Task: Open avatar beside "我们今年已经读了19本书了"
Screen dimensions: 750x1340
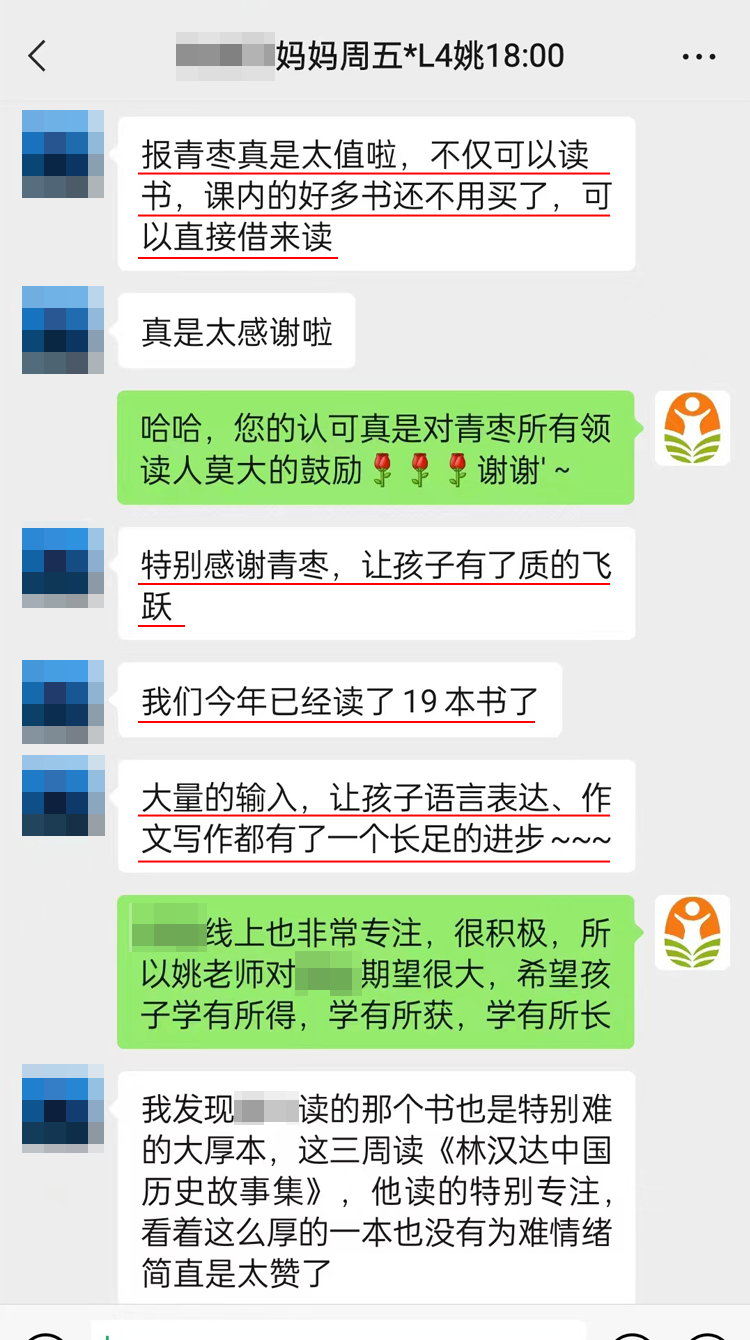Action: 63,701
